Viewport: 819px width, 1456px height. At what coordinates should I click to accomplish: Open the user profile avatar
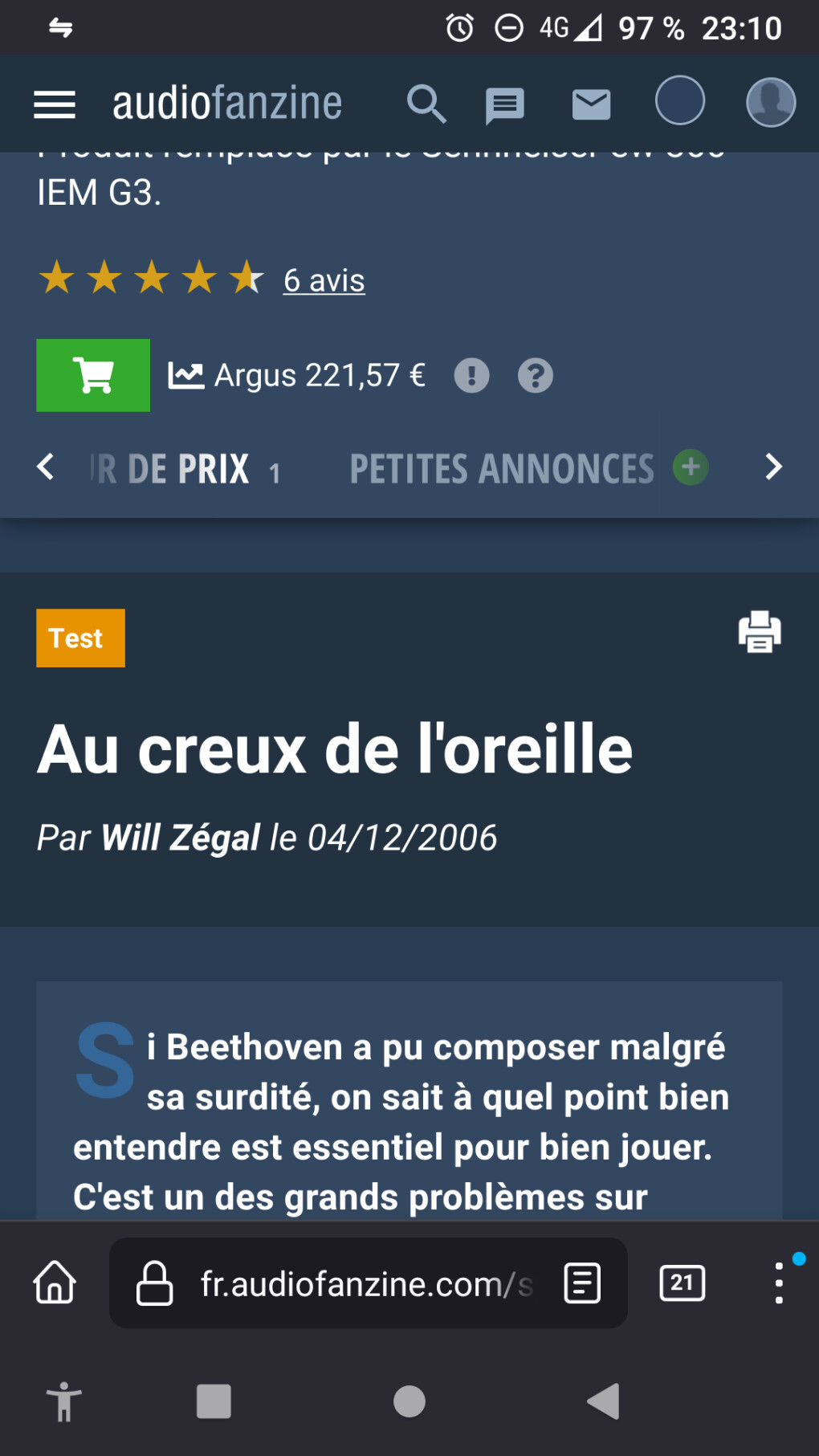pos(770,102)
